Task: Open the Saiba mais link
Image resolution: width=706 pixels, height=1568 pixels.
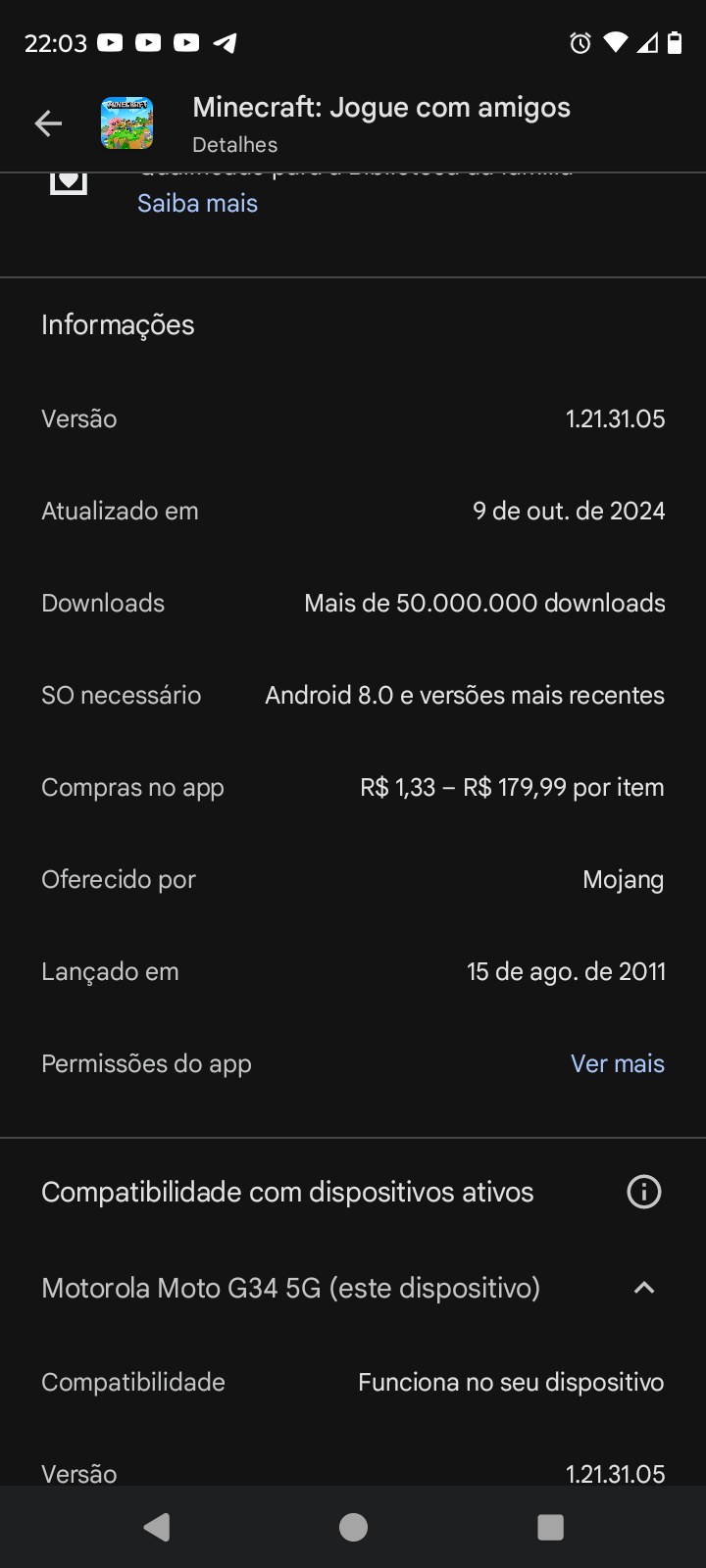Action: (x=197, y=203)
